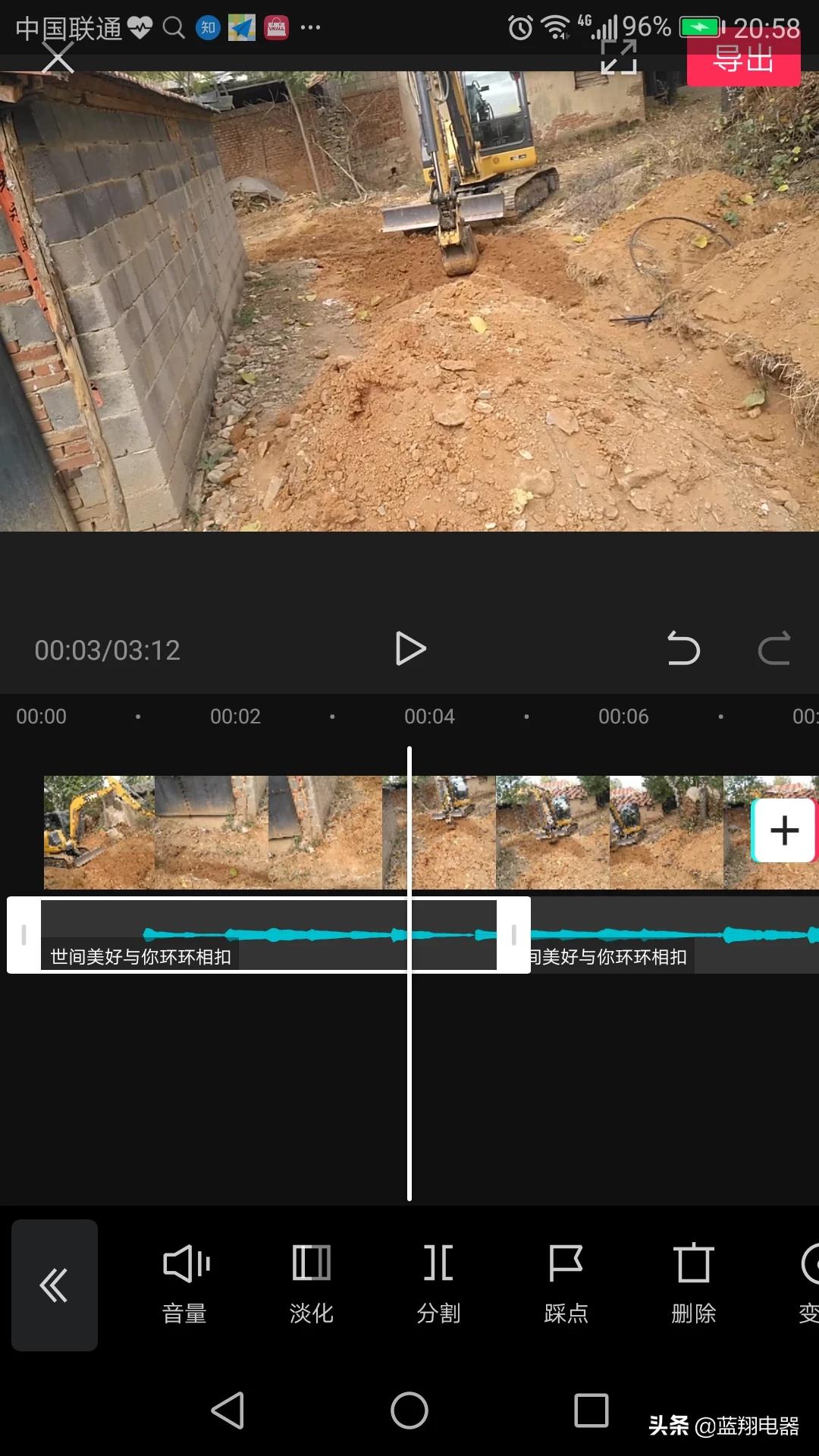This screenshot has width=819, height=1456.
Task: Play the video preview
Action: [410, 649]
